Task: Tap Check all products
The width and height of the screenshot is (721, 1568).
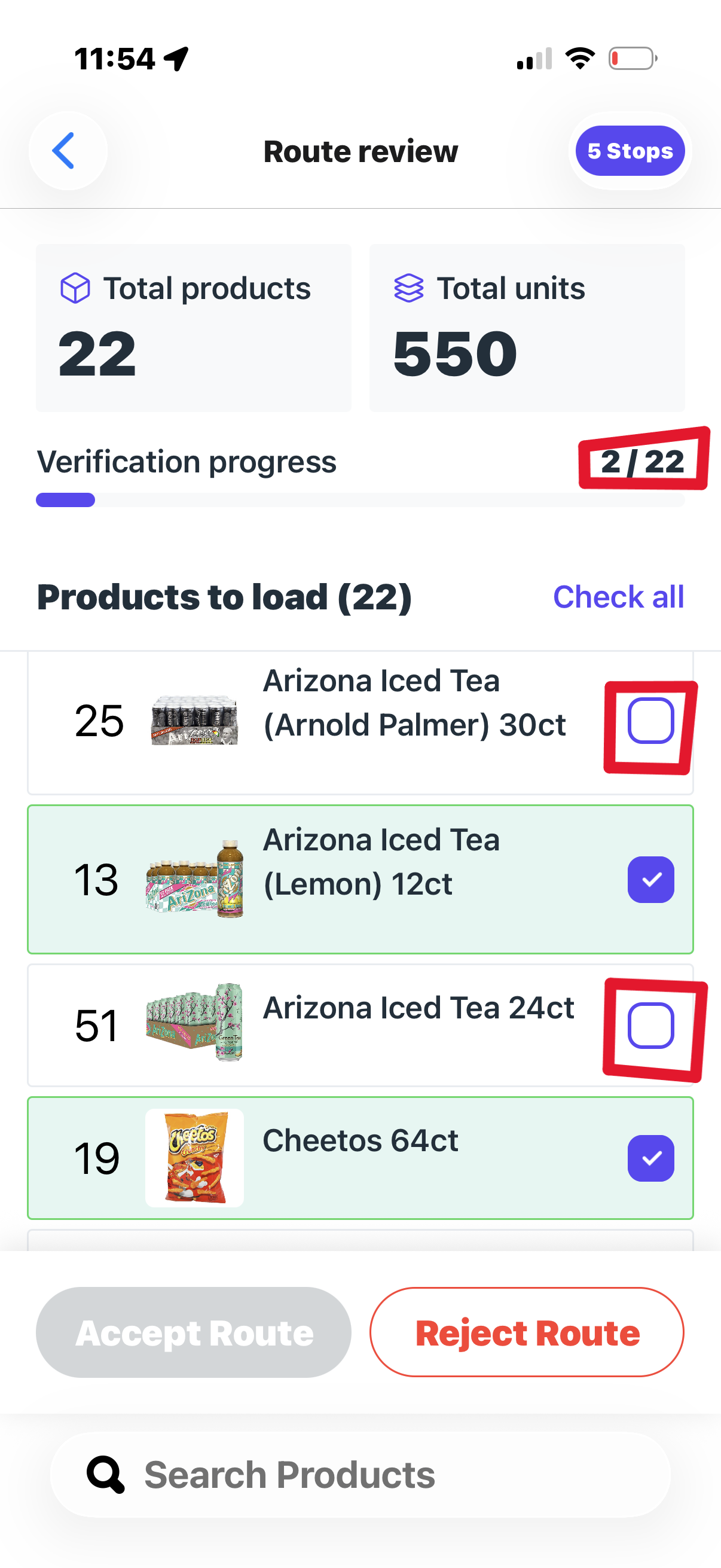Action: click(618, 597)
